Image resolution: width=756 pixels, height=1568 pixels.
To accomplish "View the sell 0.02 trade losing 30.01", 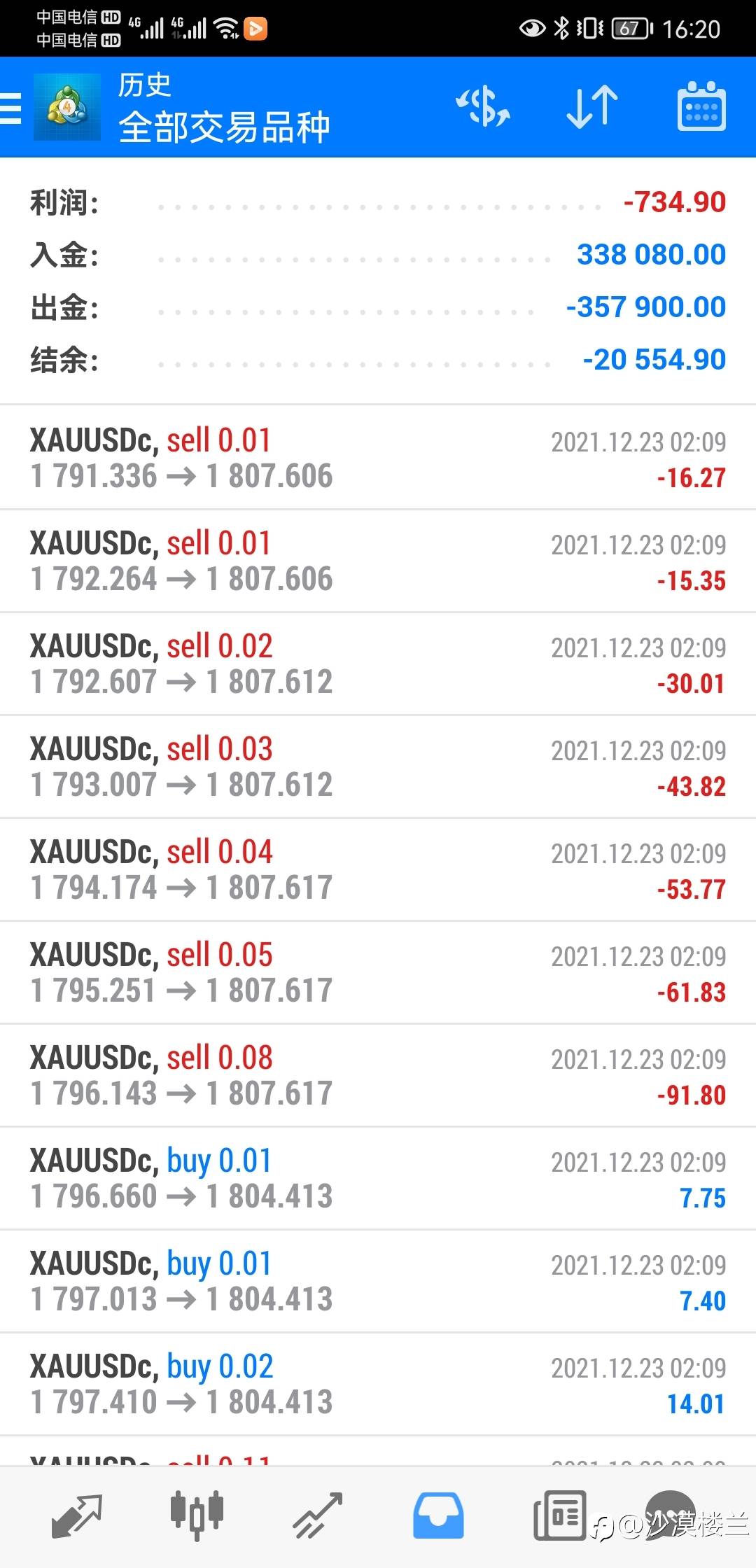I will pos(378,664).
